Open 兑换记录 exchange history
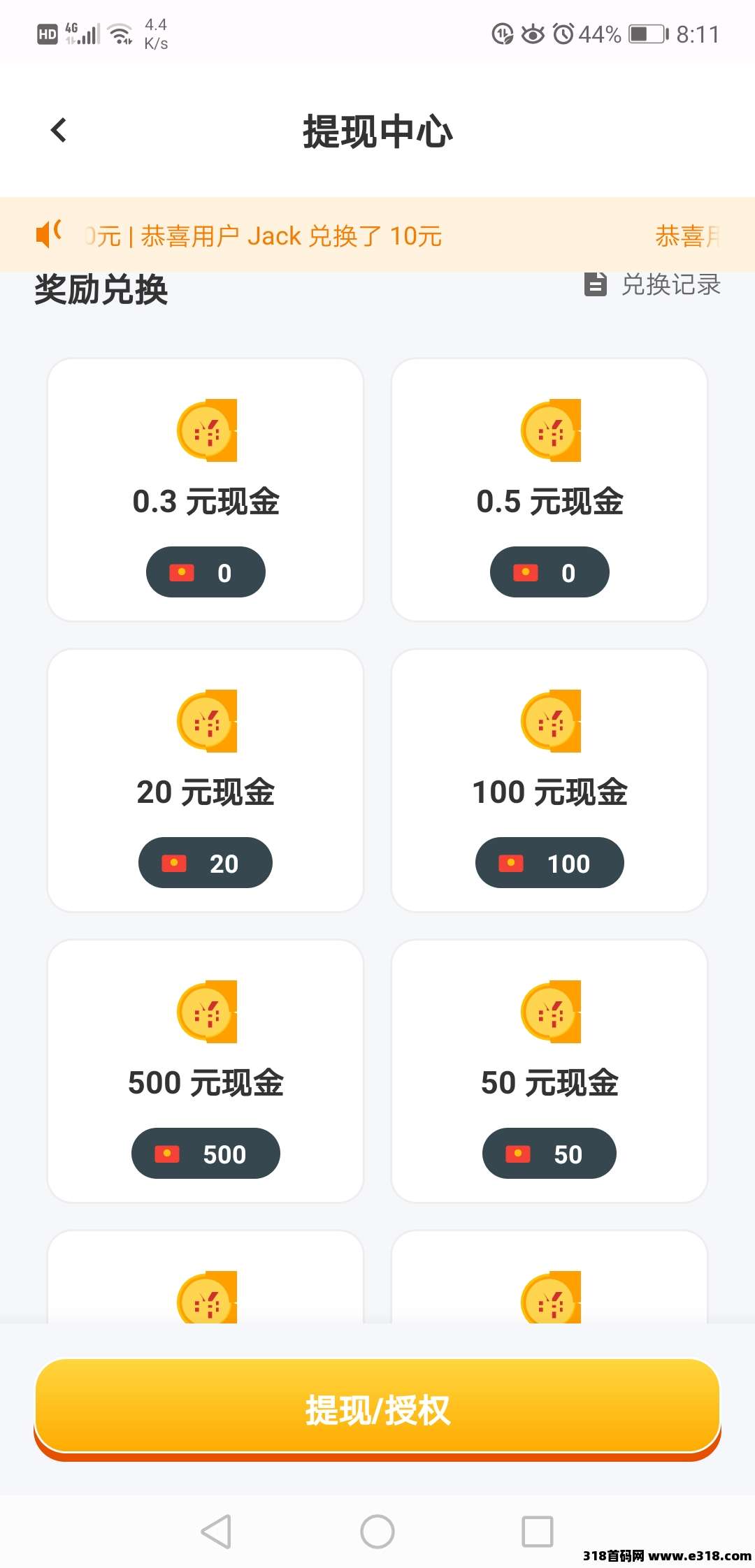Screen dimensions: 755x1568 (x=653, y=284)
